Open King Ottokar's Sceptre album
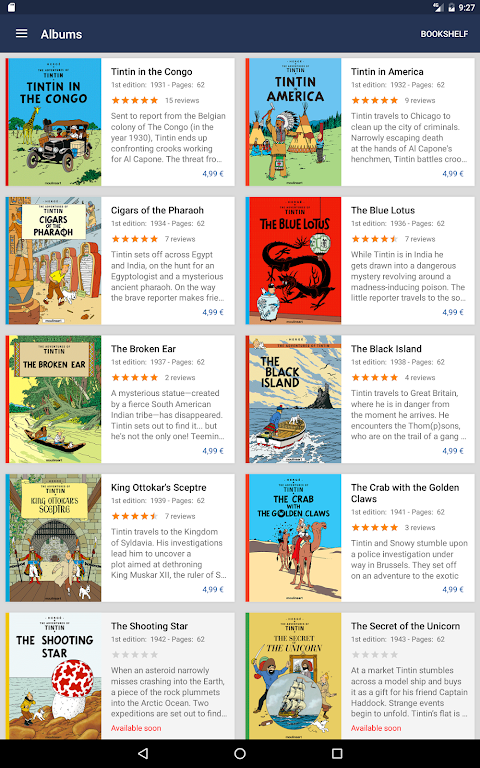Image resolution: width=480 pixels, height=768 pixels. (x=120, y=538)
